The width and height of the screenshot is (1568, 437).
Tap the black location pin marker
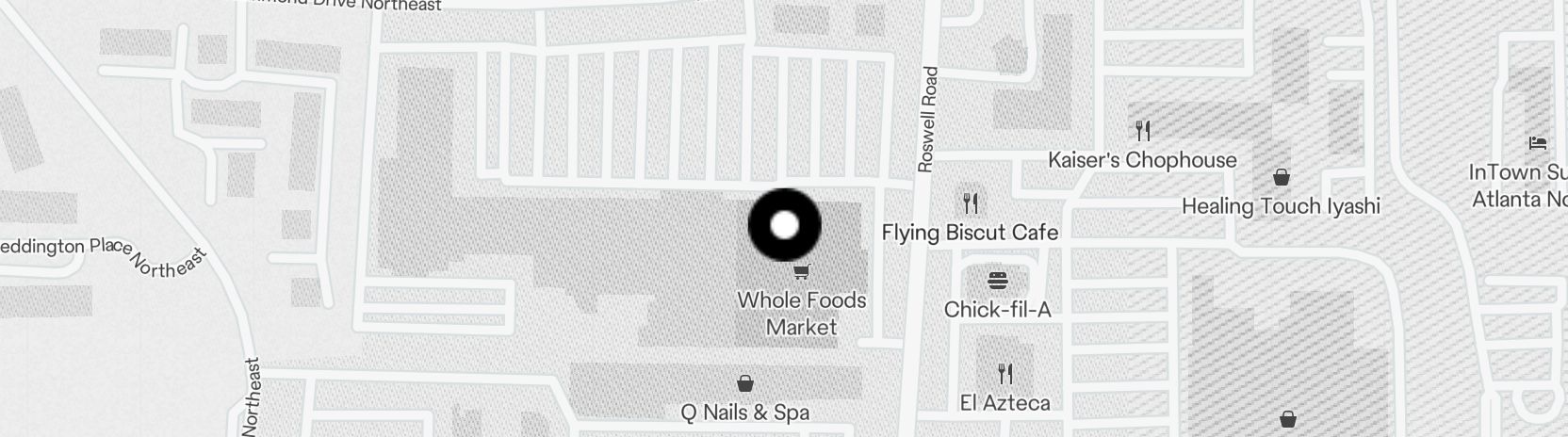pos(784,225)
